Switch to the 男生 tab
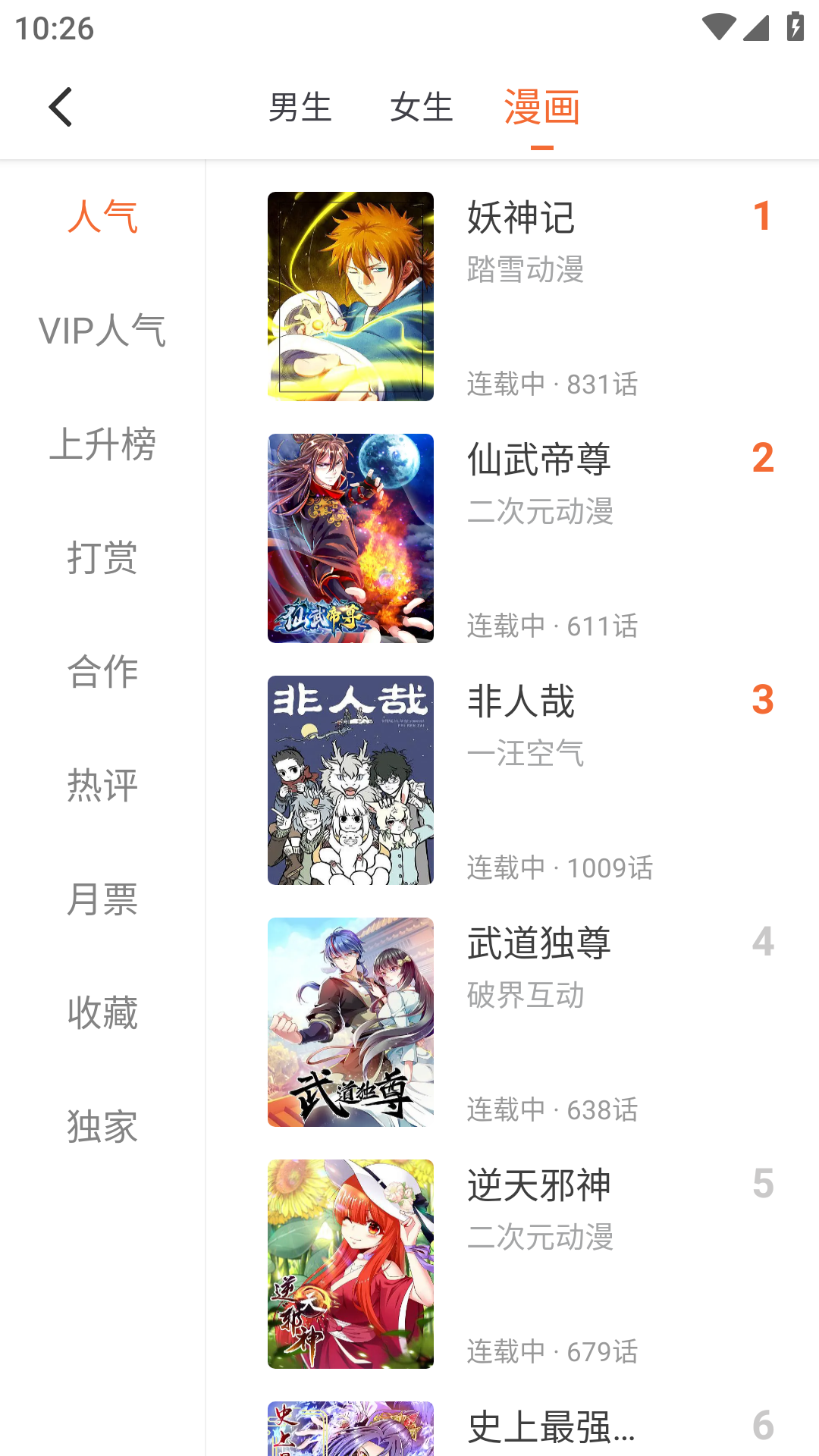This screenshot has width=819, height=1456. (300, 107)
